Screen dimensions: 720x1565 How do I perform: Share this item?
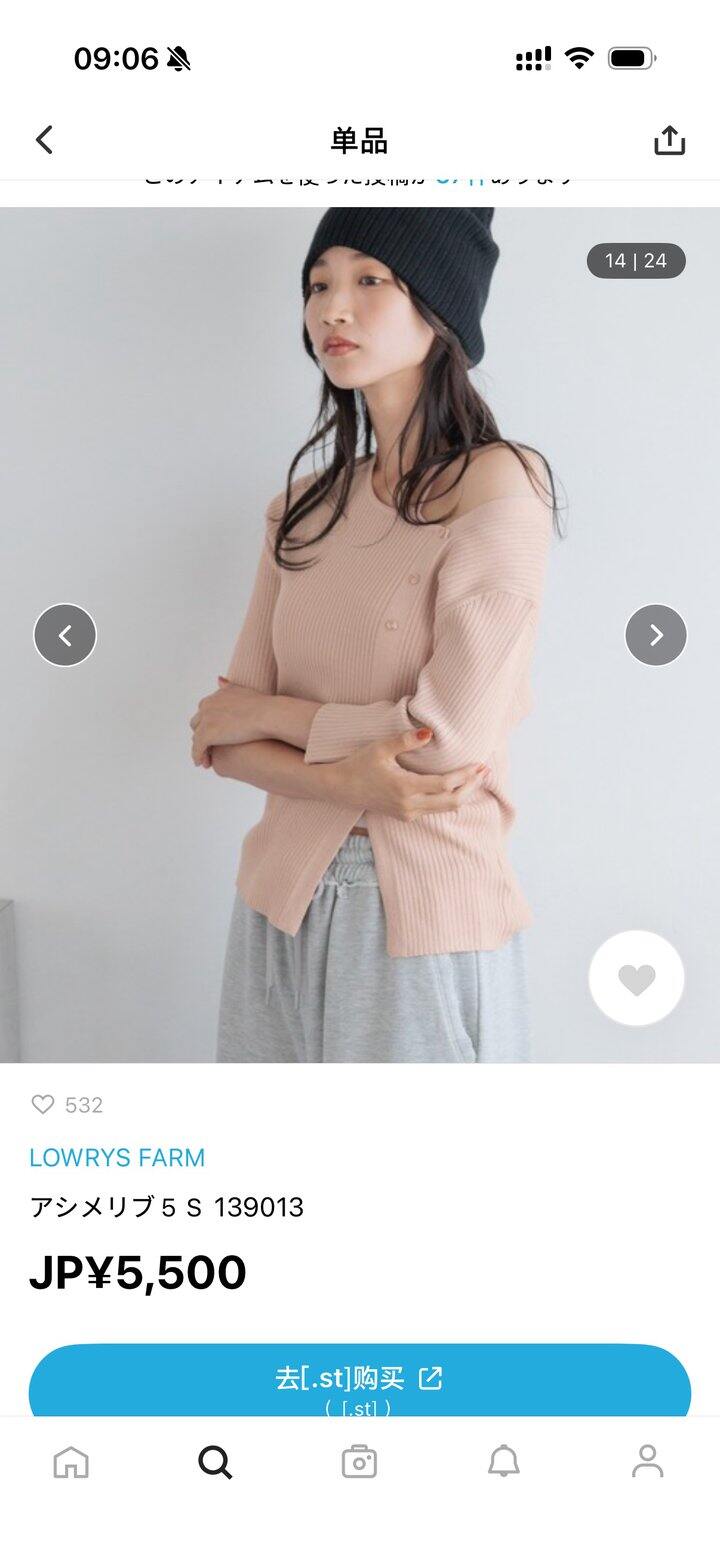[x=669, y=141]
